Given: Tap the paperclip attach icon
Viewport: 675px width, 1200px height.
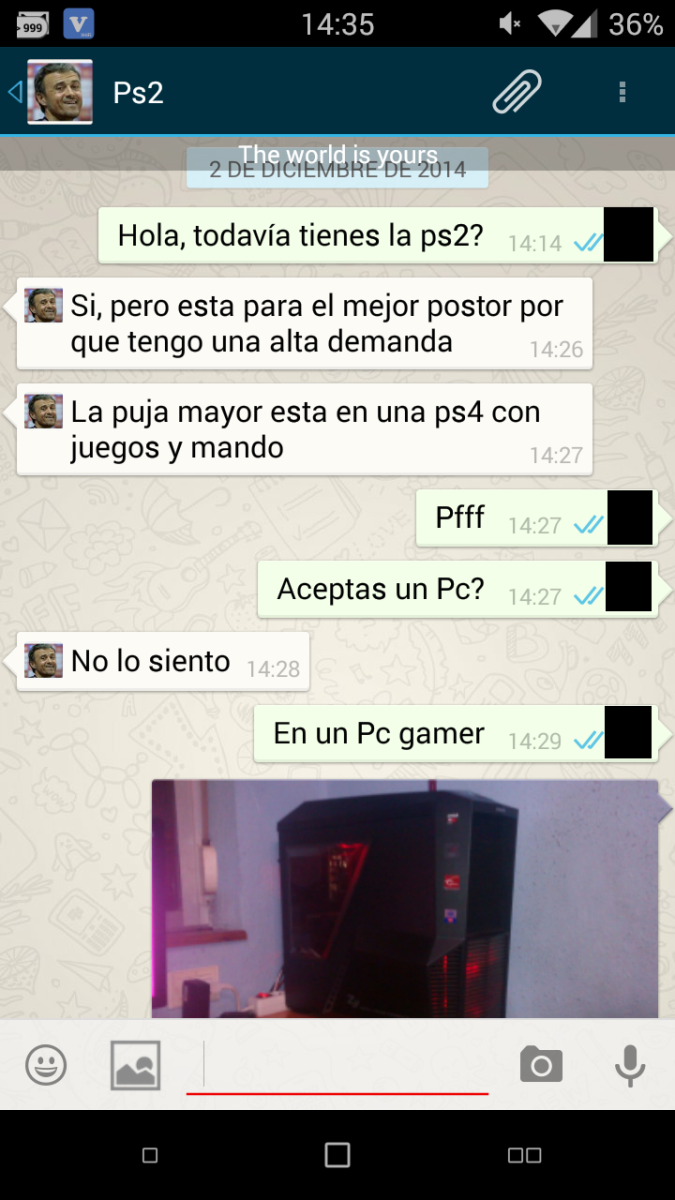Looking at the screenshot, I should [517, 92].
